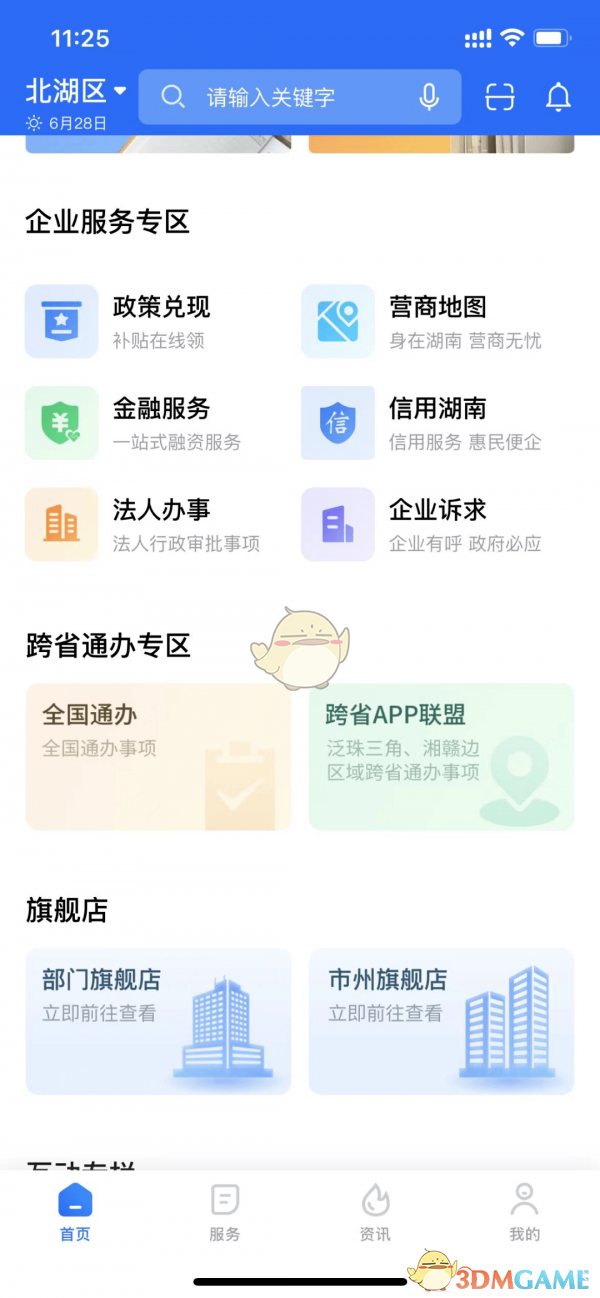600x1298 pixels.
Task: Open the scan code icon
Action: pyautogui.click(x=499, y=97)
